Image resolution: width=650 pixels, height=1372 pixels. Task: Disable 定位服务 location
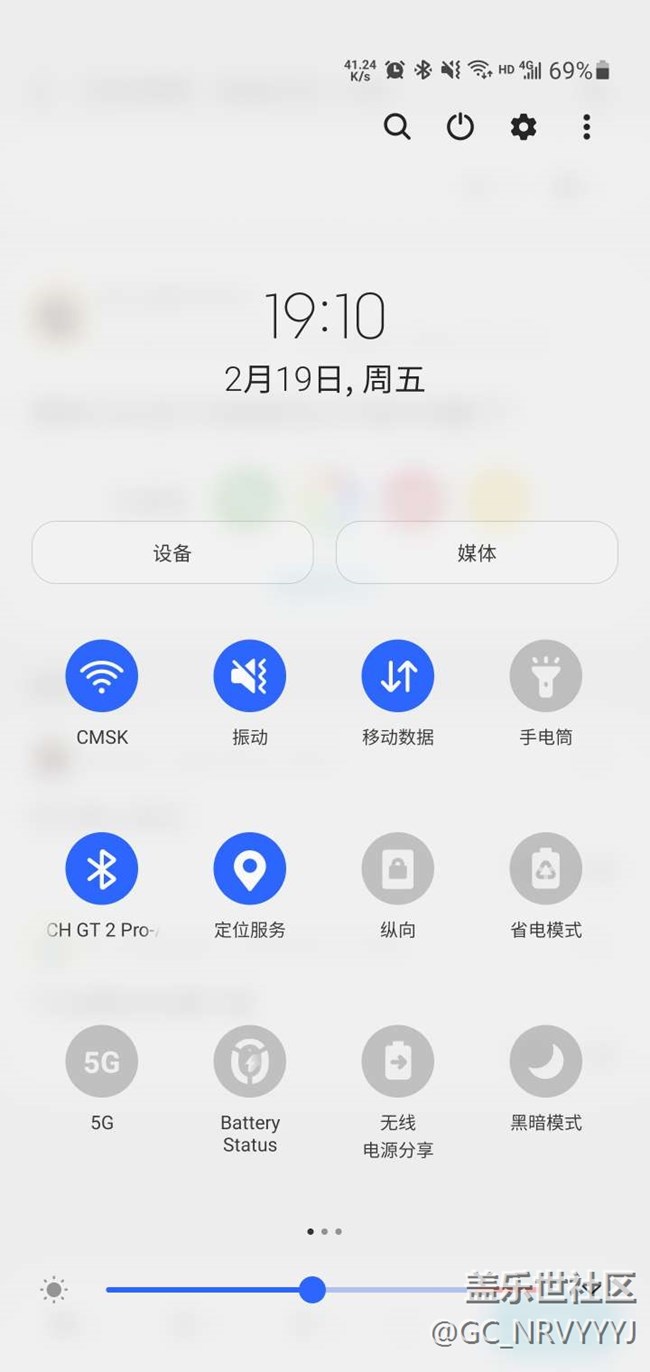click(x=250, y=869)
